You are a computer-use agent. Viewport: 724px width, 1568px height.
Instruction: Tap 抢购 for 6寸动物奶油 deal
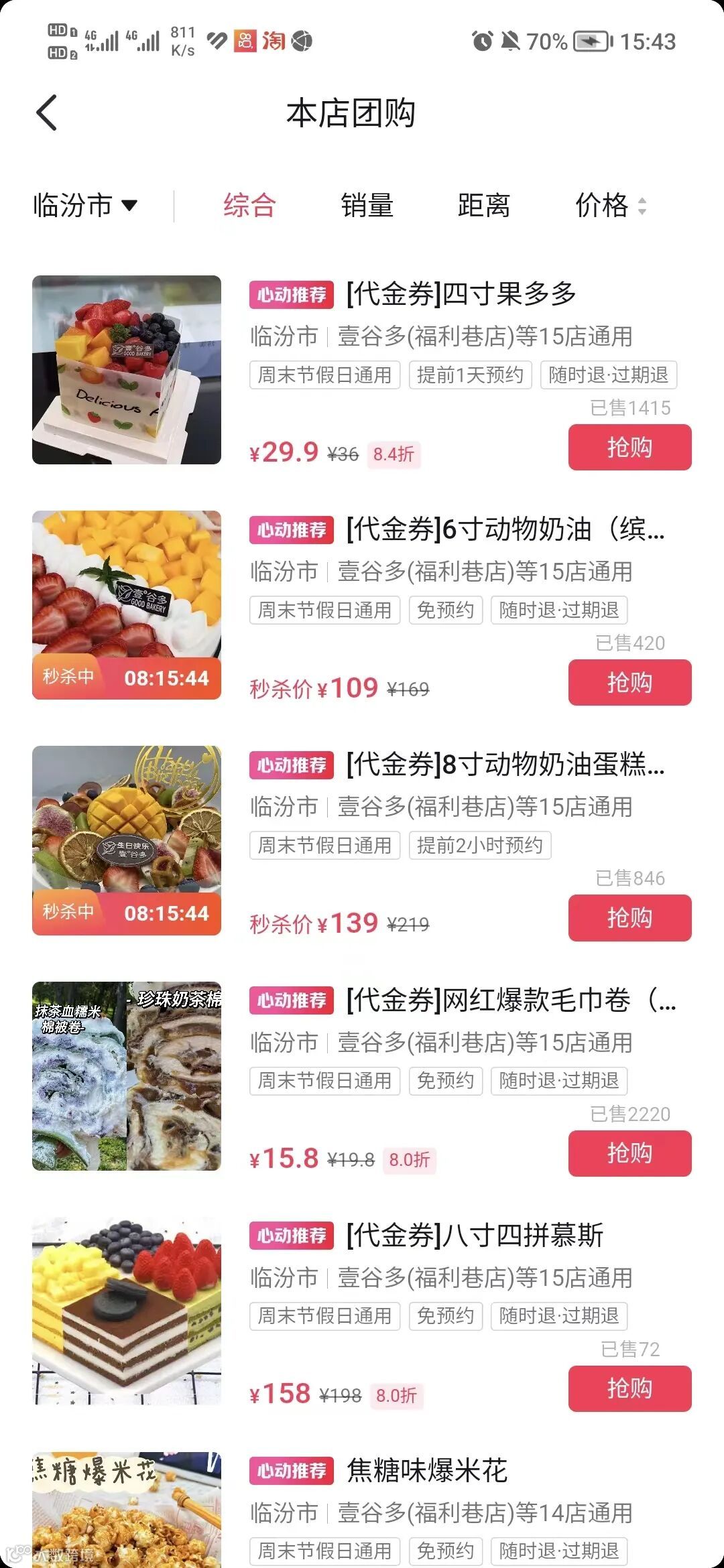629,682
